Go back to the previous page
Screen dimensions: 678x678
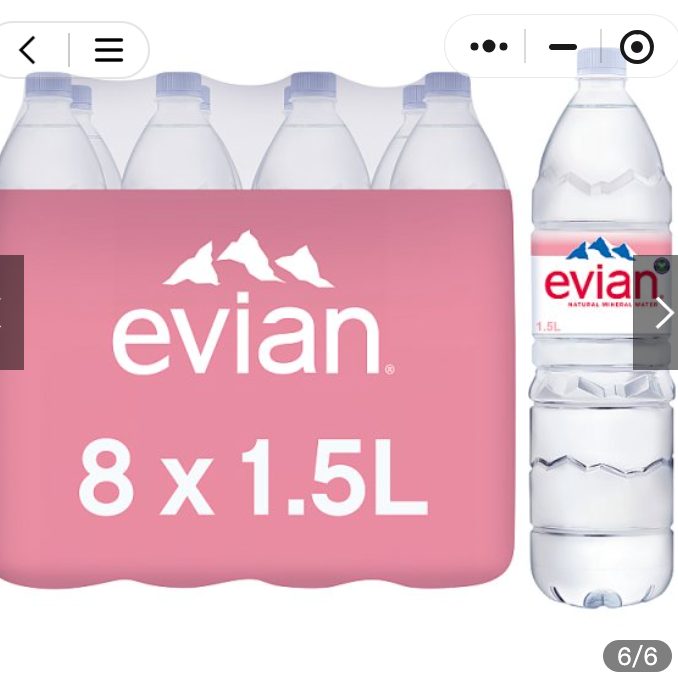(28, 50)
